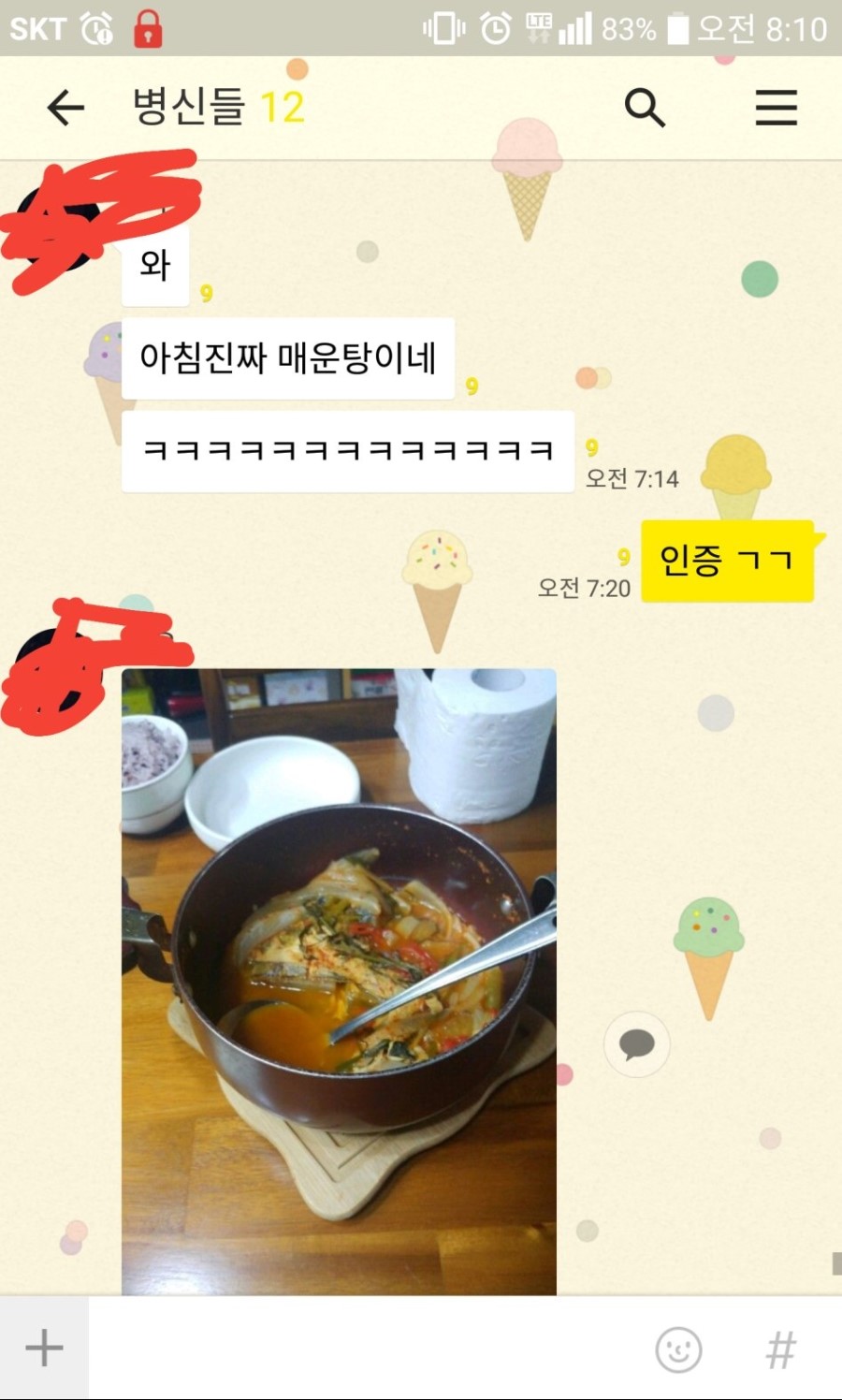Open the shared stew photo
Image resolution: width=842 pixels, height=1400 pixels.
[339, 981]
